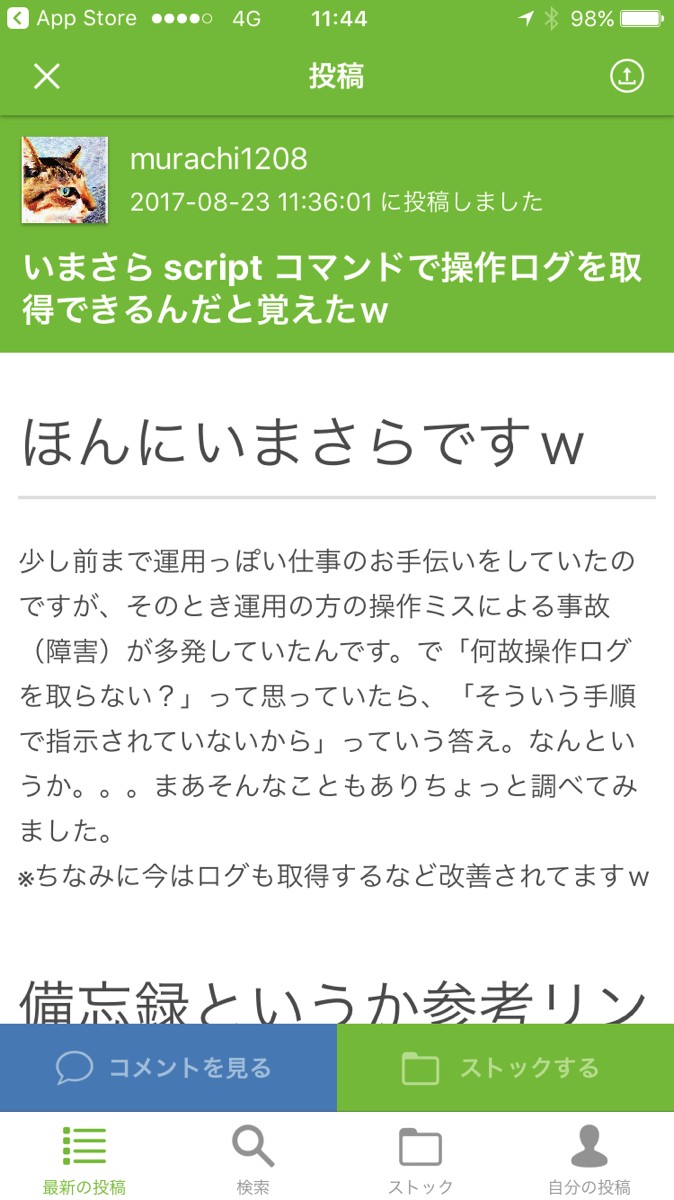Open the 検索 tab
674x1200 pixels.
click(x=253, y=1158)
